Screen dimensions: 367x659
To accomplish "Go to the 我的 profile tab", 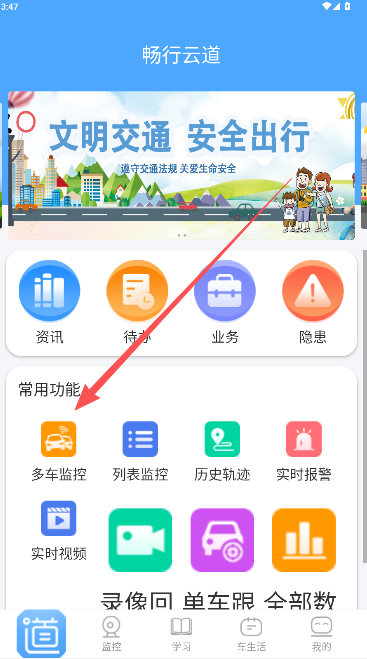I will click(x=321, y=634).
